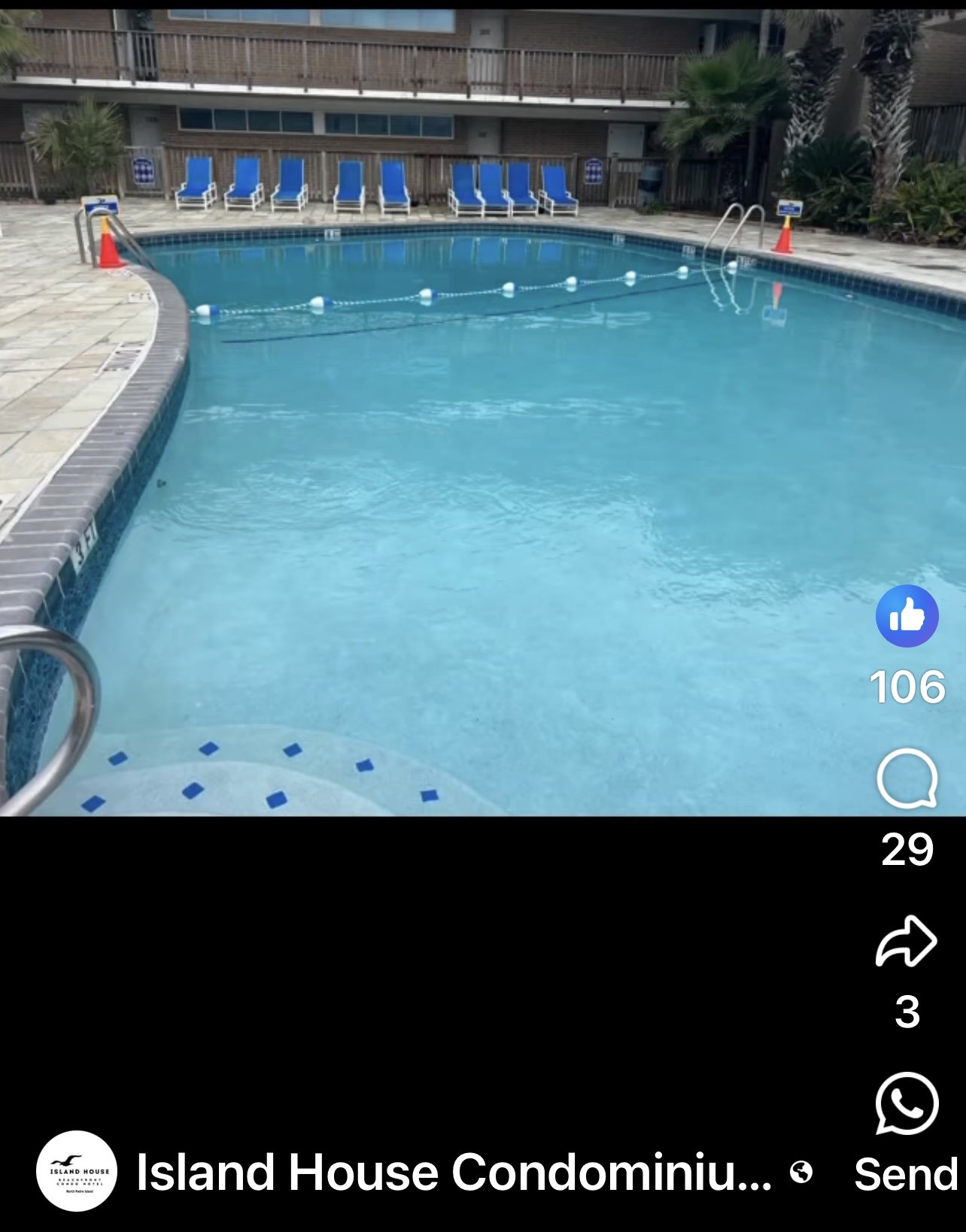966x1232 pixels.
Task: Open the Island House profile picture
Action: 77,1171
